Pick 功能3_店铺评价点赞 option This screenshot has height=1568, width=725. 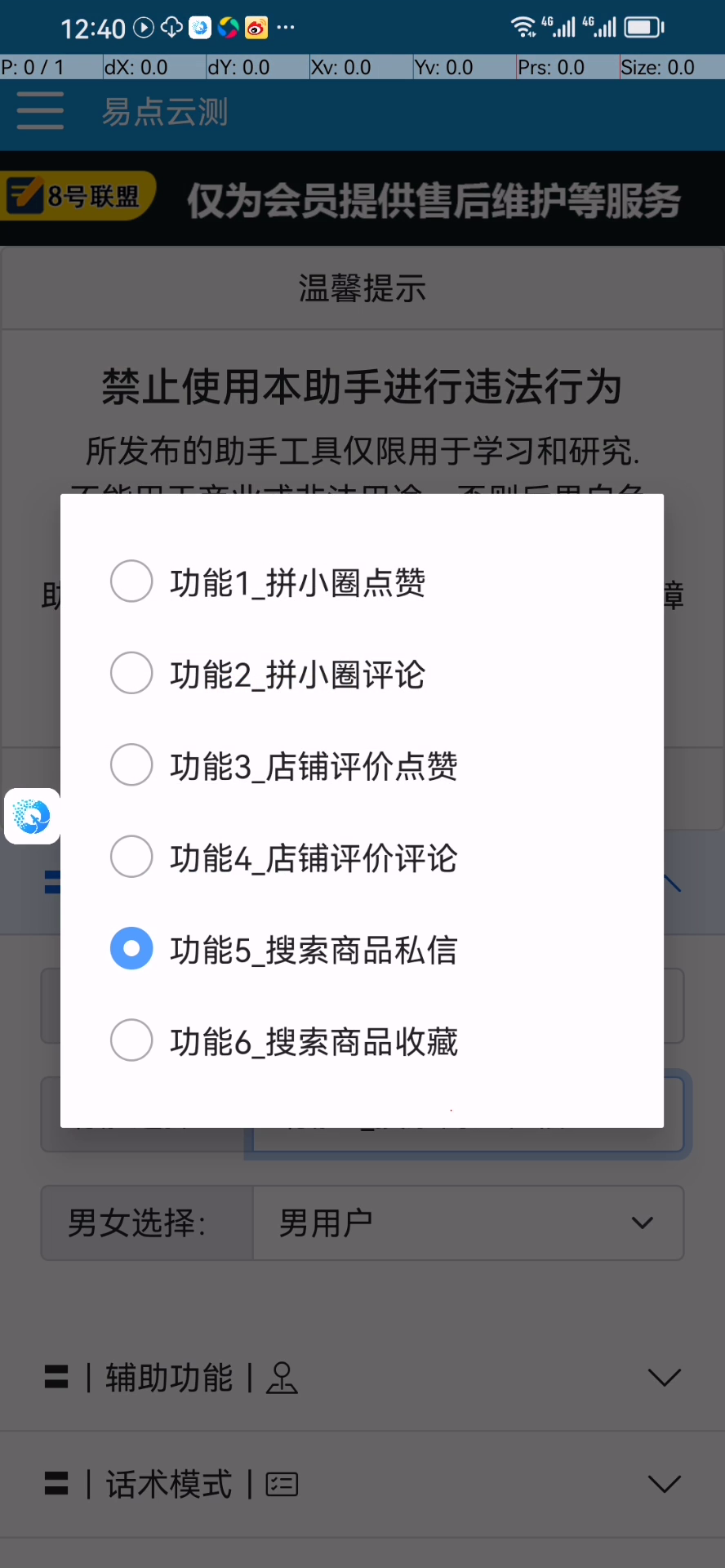pos(131,765)
